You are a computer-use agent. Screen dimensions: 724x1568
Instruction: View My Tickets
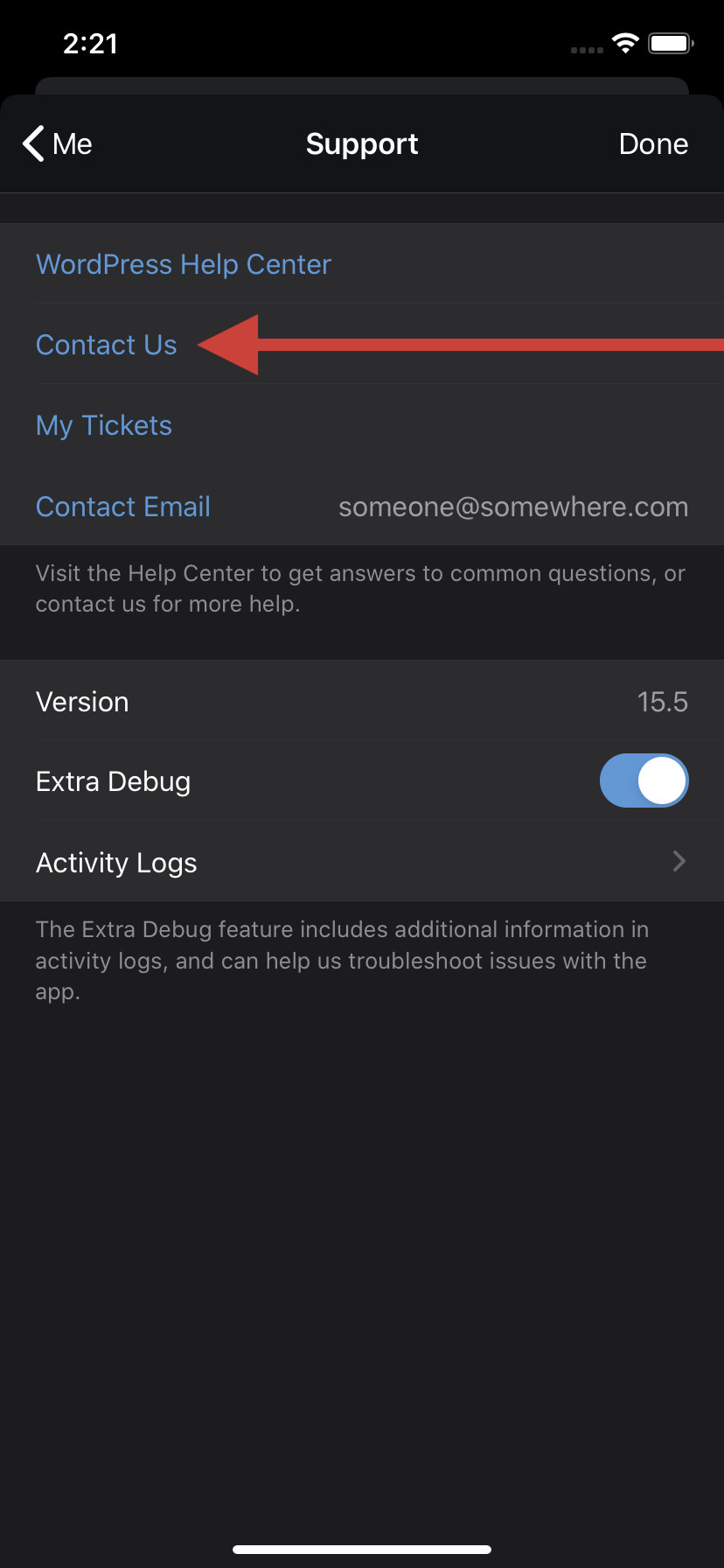(x=104, y=425)
